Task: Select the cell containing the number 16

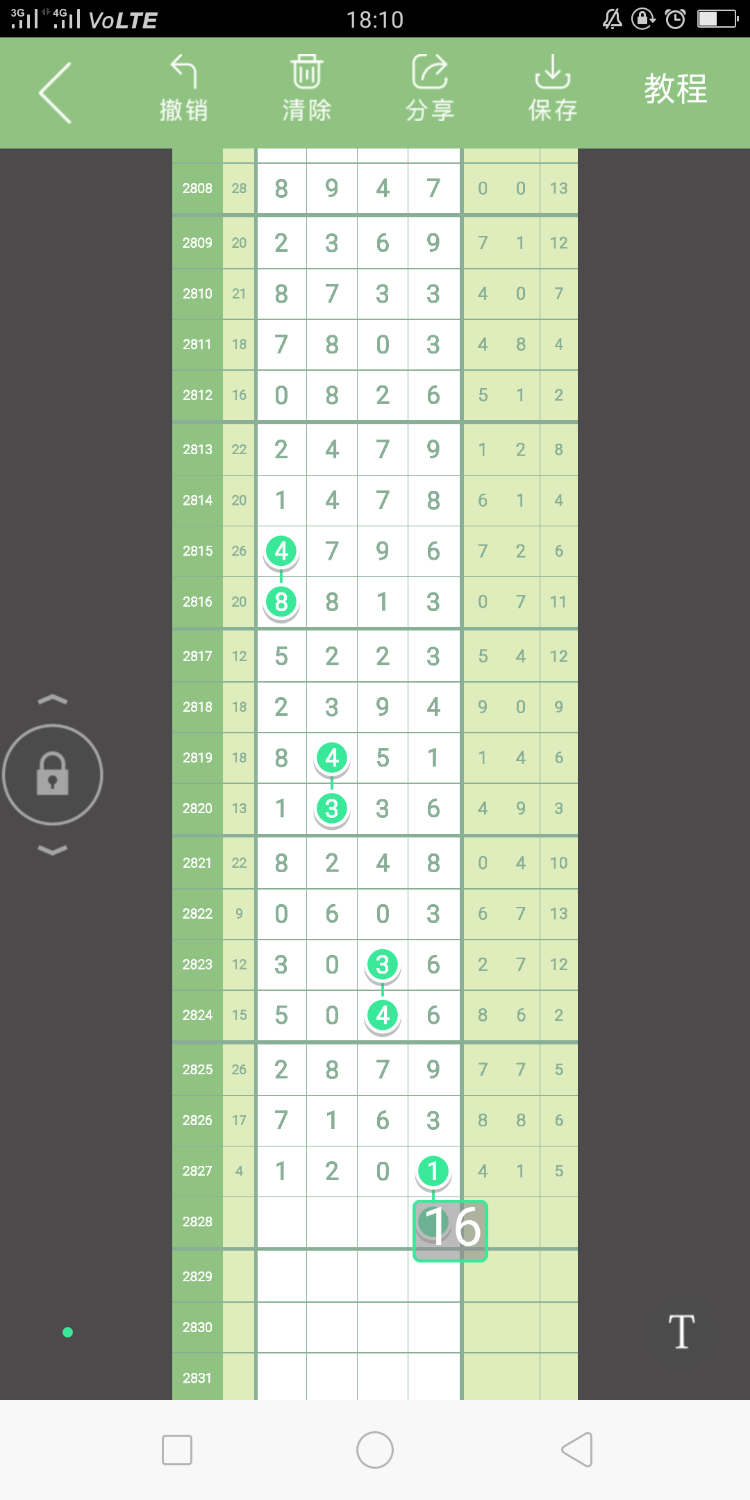Action: click(449, 1229)
